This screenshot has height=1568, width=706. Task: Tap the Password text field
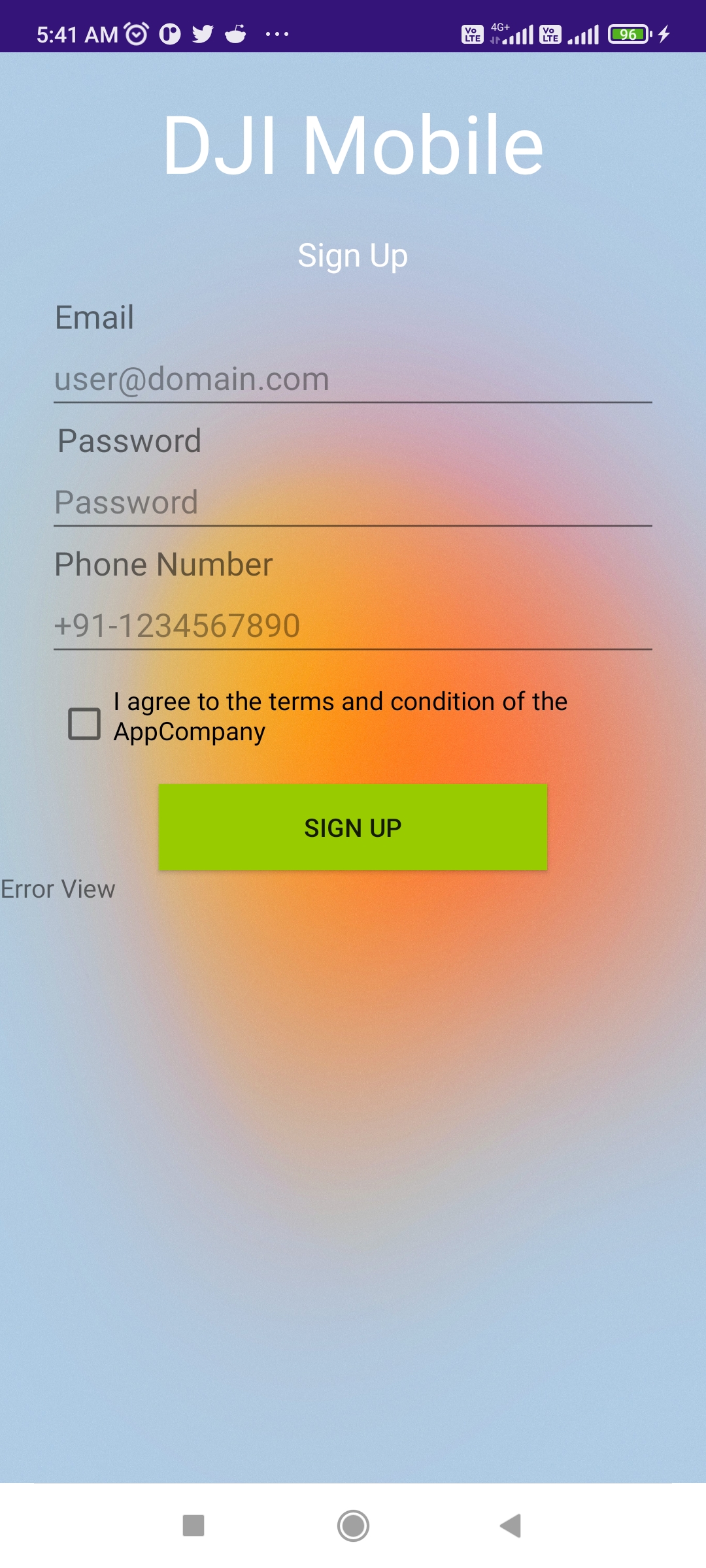coord(353,502)
